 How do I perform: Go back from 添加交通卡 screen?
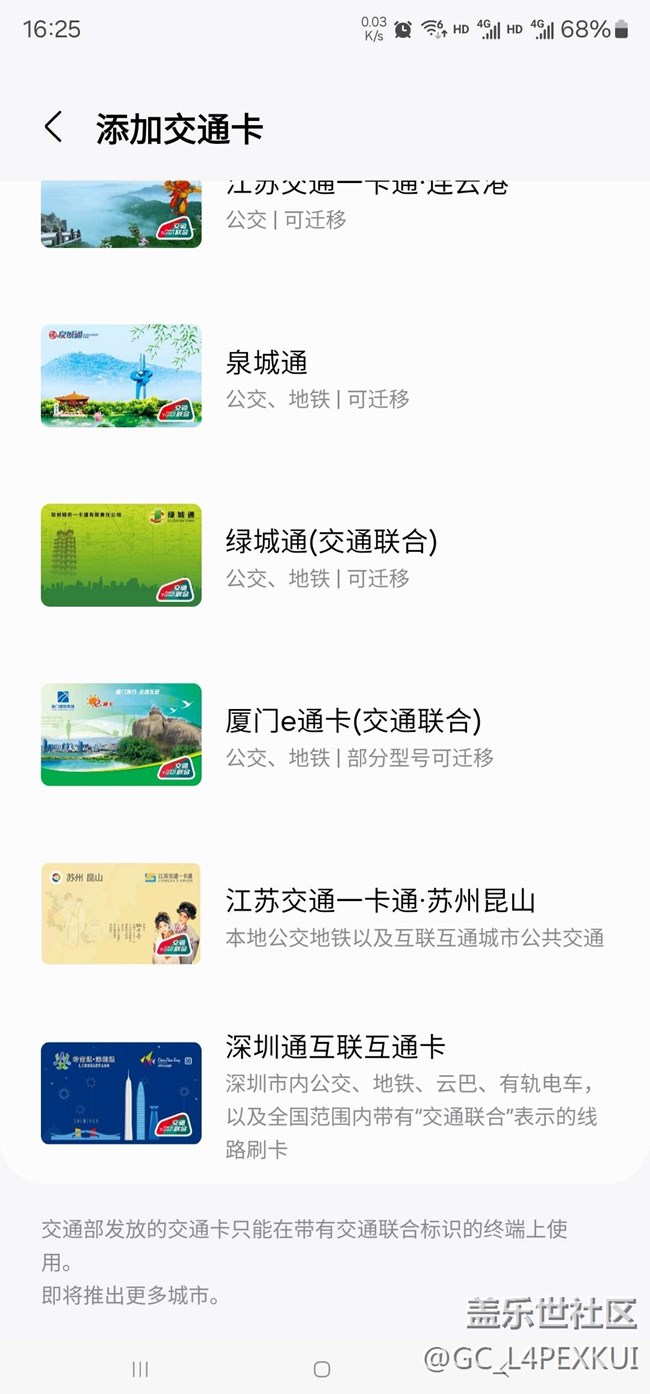[54, 128]
